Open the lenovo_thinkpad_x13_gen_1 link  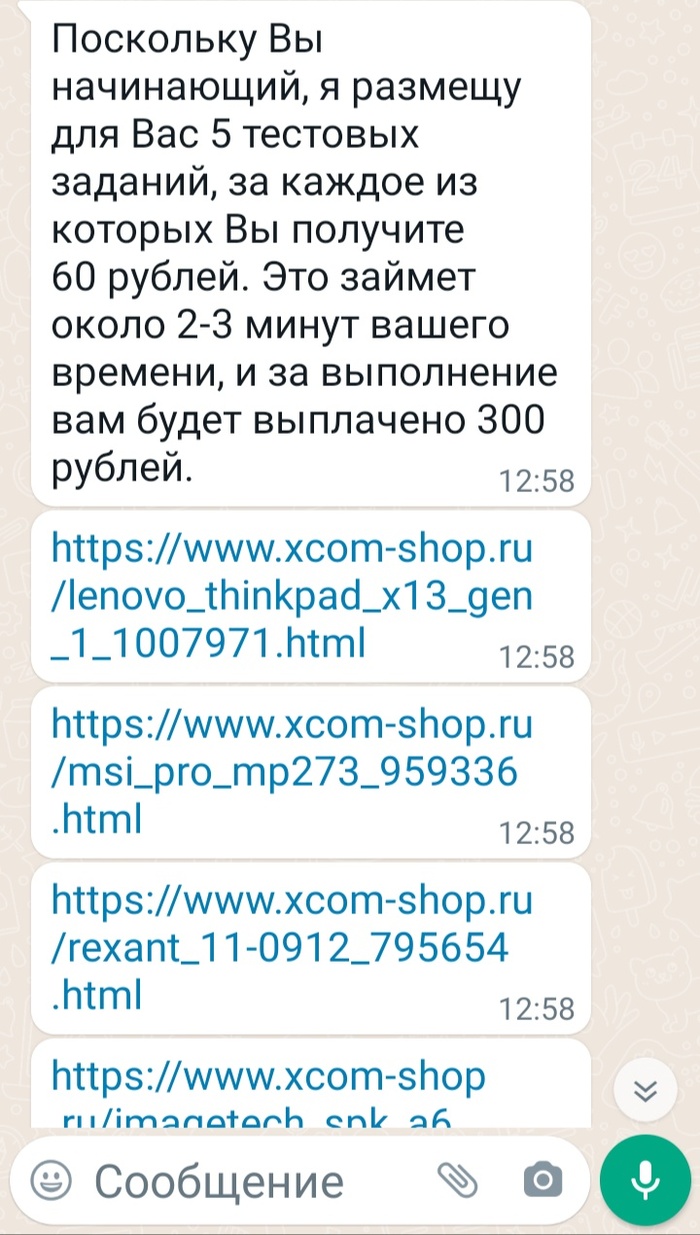(x=291, y=596)
